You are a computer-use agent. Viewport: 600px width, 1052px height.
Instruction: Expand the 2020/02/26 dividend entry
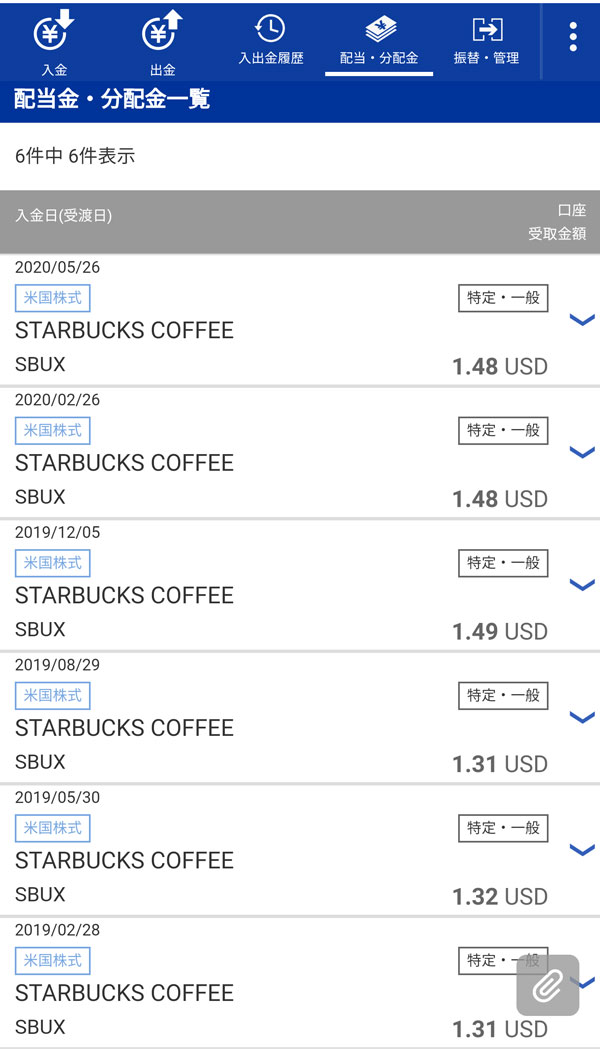click(581, 452)
